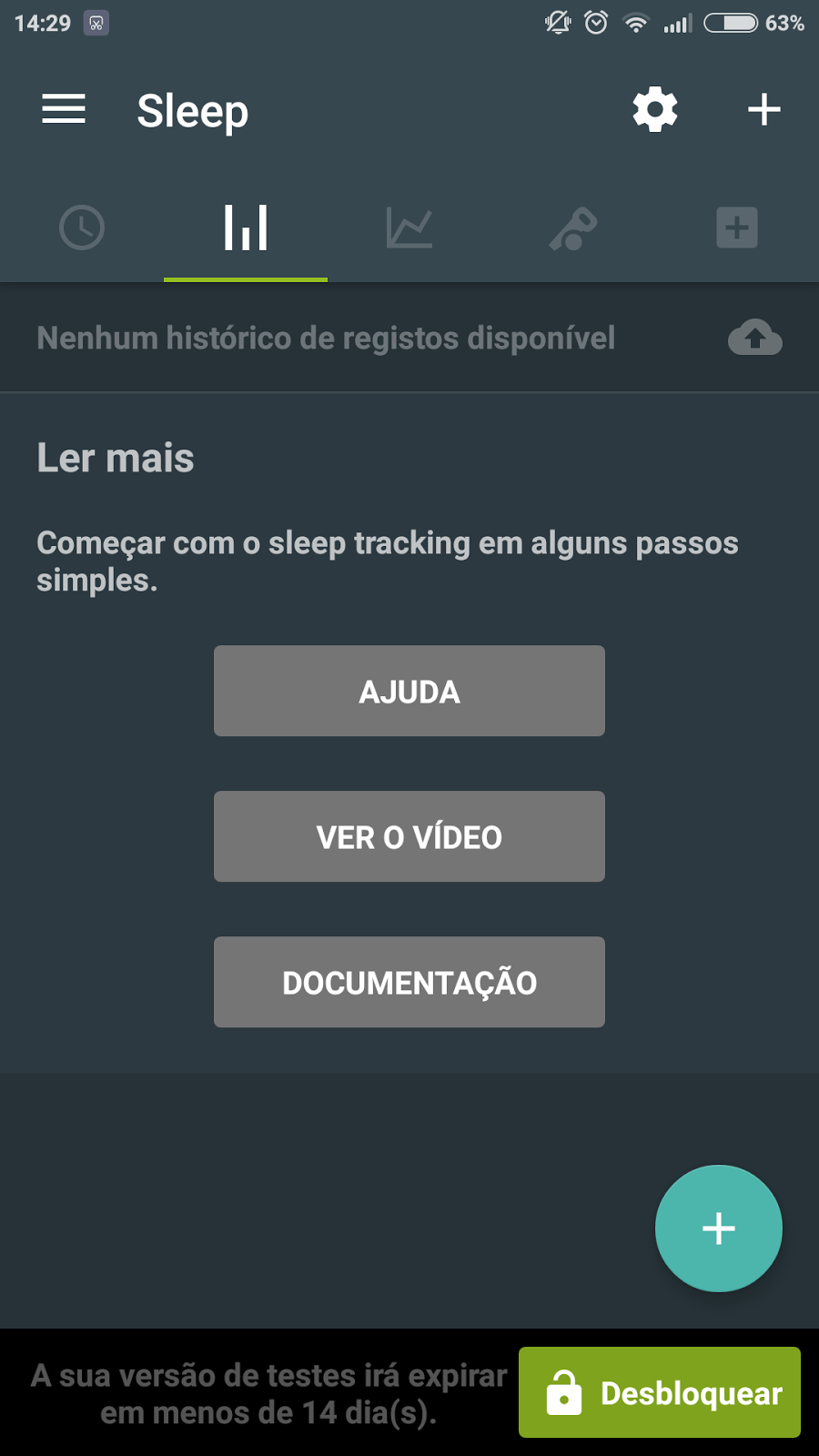Tap the plus icon in the top bar

763,109
